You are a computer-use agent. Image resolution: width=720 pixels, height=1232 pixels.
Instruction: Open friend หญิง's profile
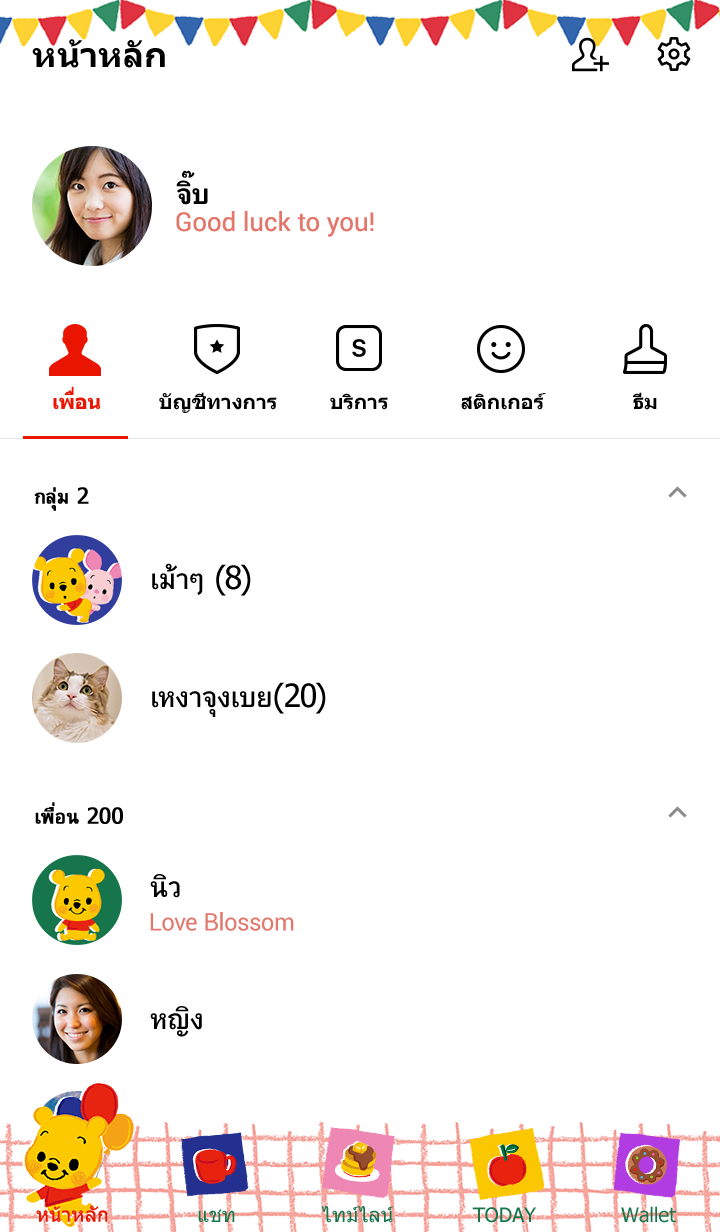pyautogui.click(x=176, y=1019)
